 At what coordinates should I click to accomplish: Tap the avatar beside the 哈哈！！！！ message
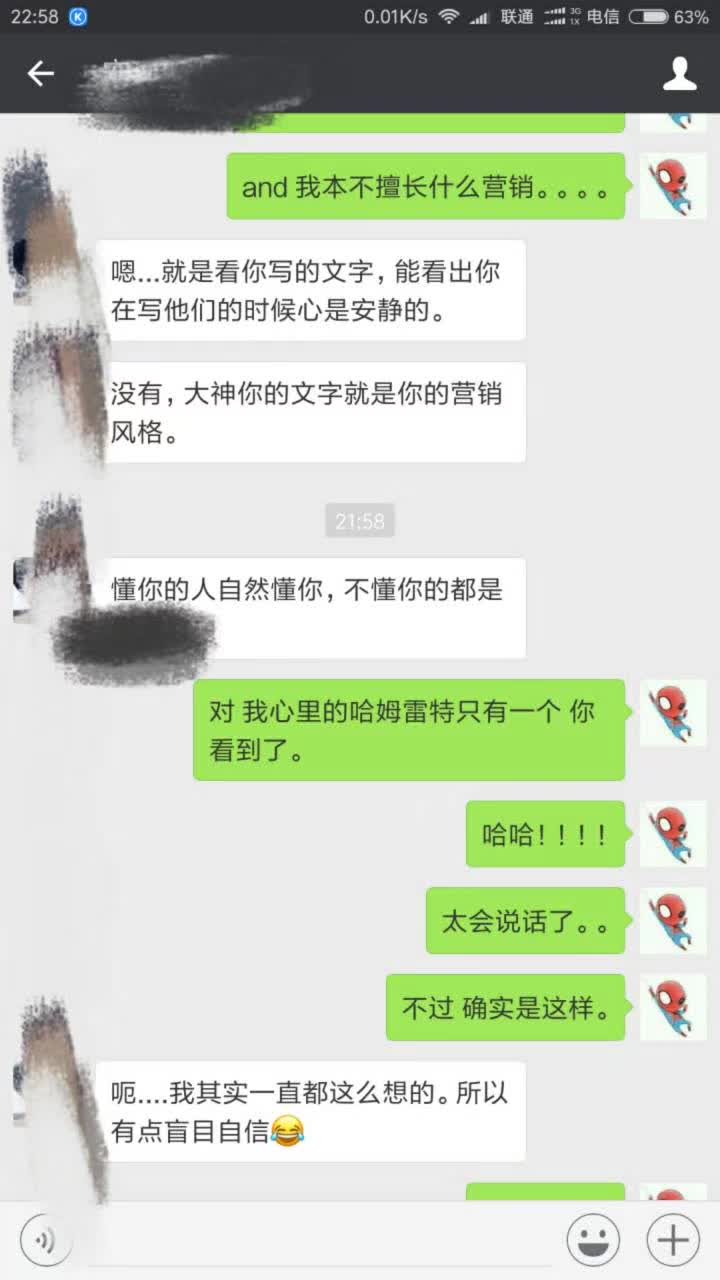[x=673, y=833]
